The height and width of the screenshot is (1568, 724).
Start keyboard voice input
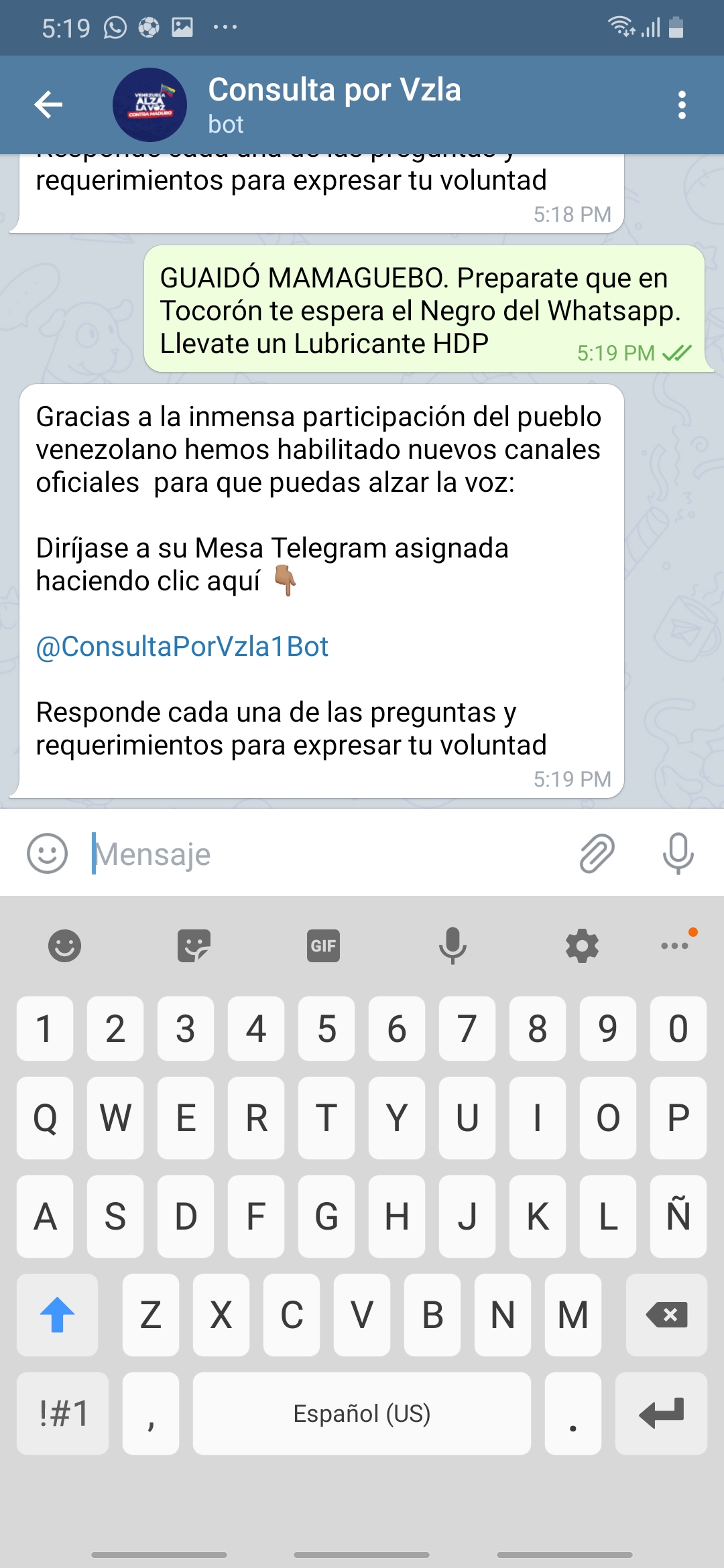tap(452, 946)
